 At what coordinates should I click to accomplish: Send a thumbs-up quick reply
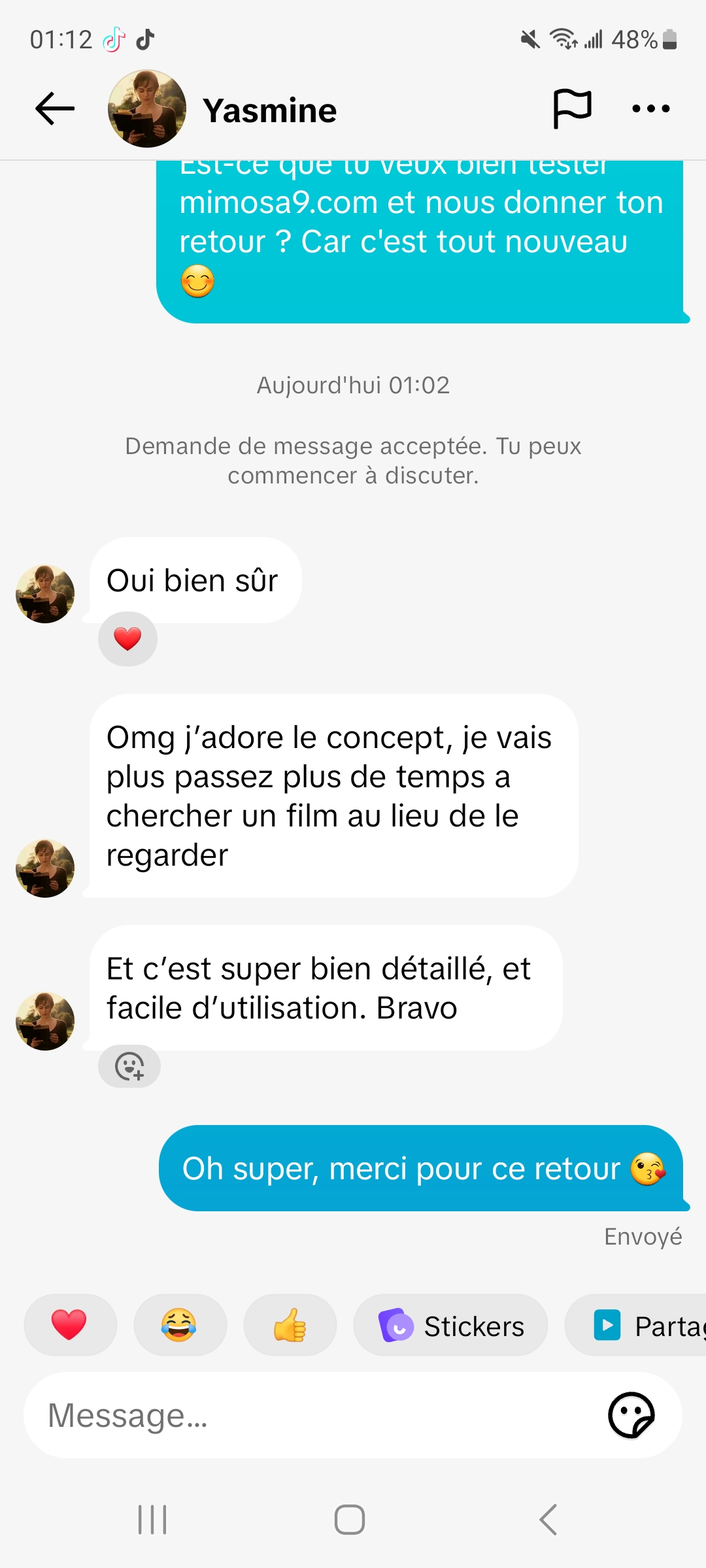[x=290, y=1325]
